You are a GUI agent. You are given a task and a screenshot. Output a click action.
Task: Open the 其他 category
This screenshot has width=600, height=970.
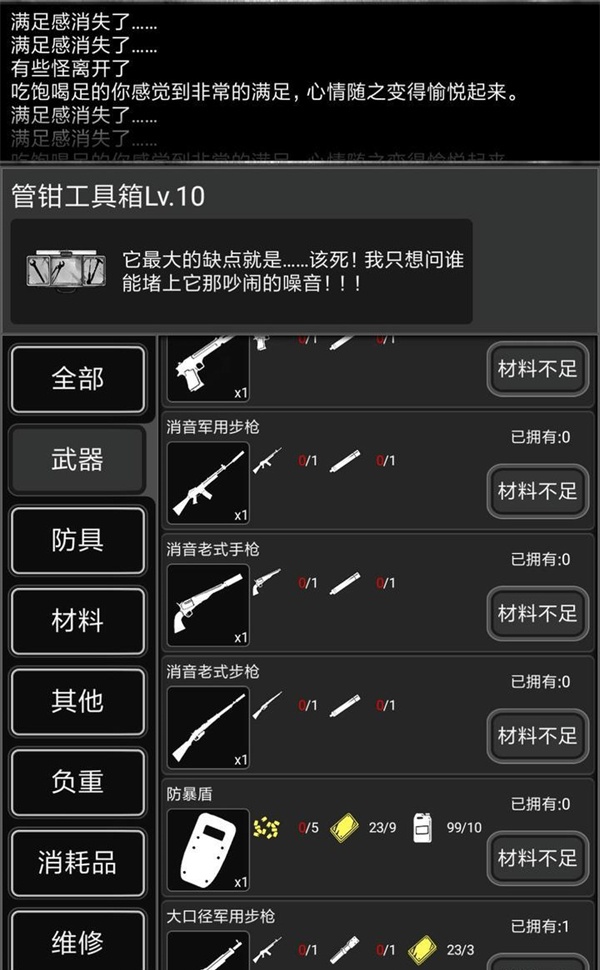tap(78, 701)
